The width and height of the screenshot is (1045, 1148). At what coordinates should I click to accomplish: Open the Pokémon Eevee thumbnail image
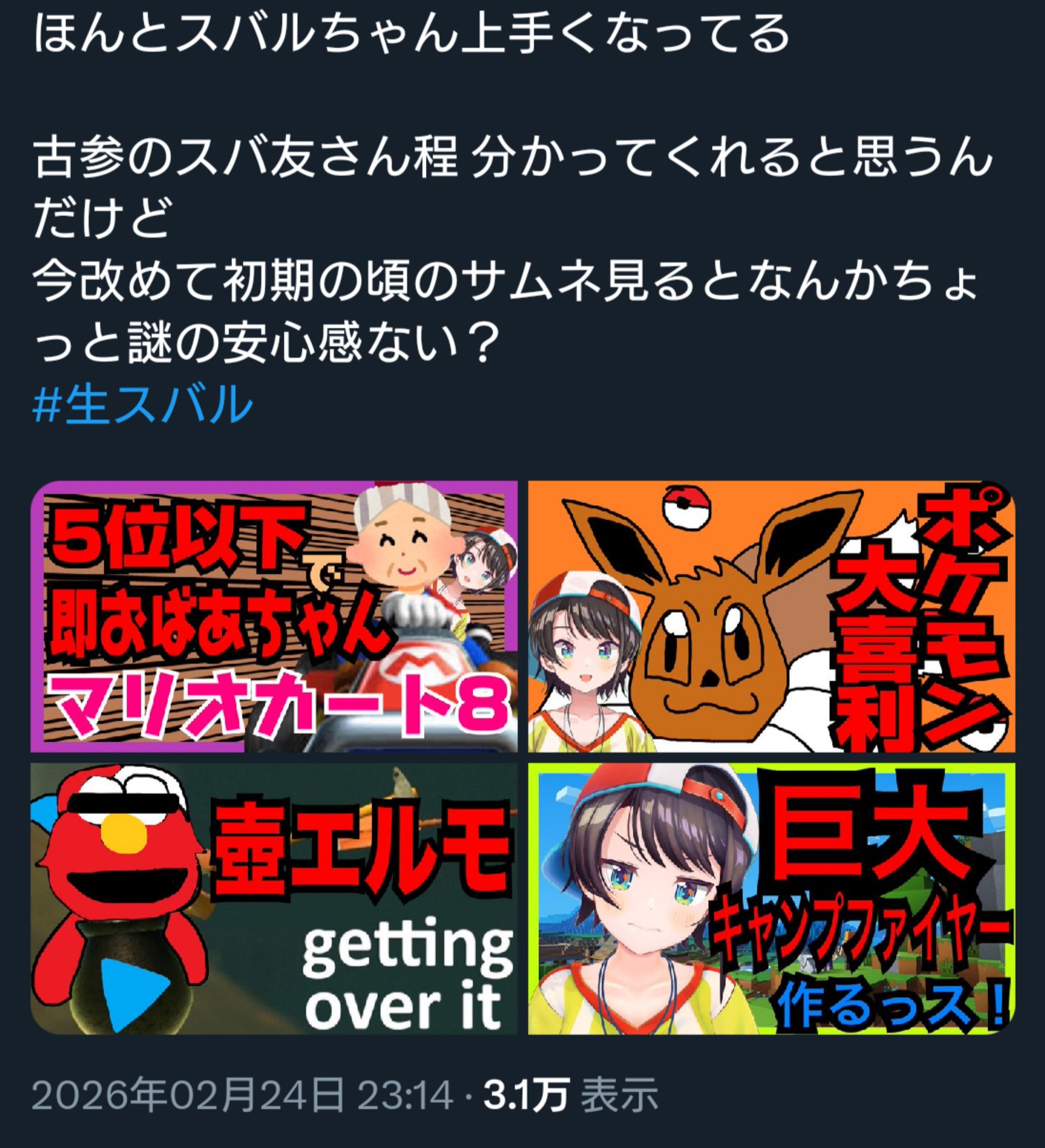[772, 617]
